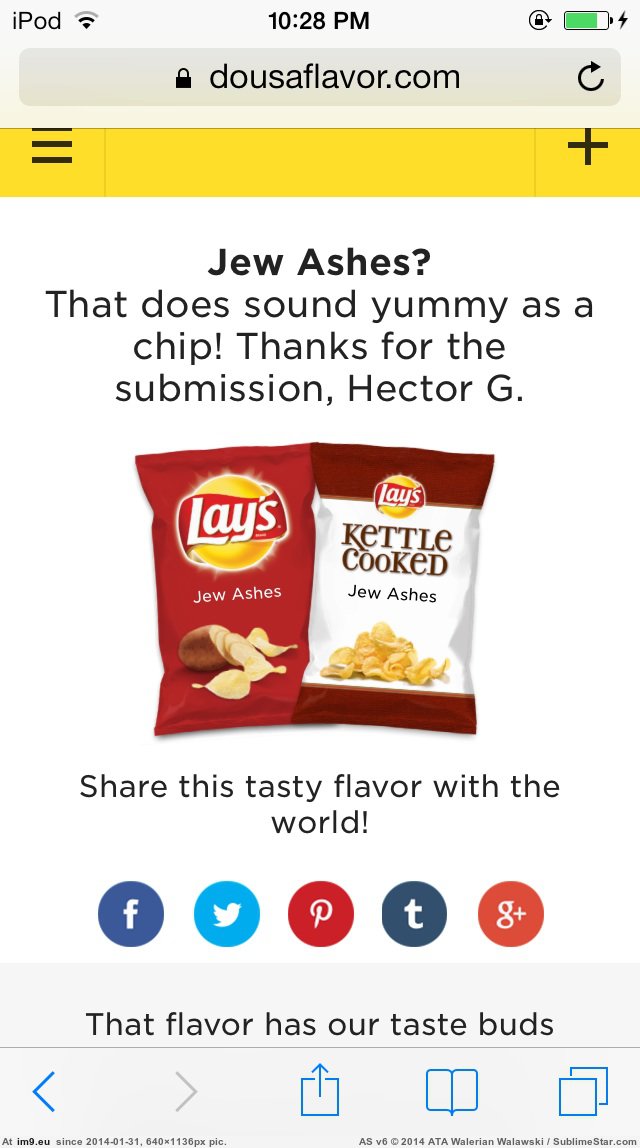Open the Safari share sheet

click(x=320, y=1089)
